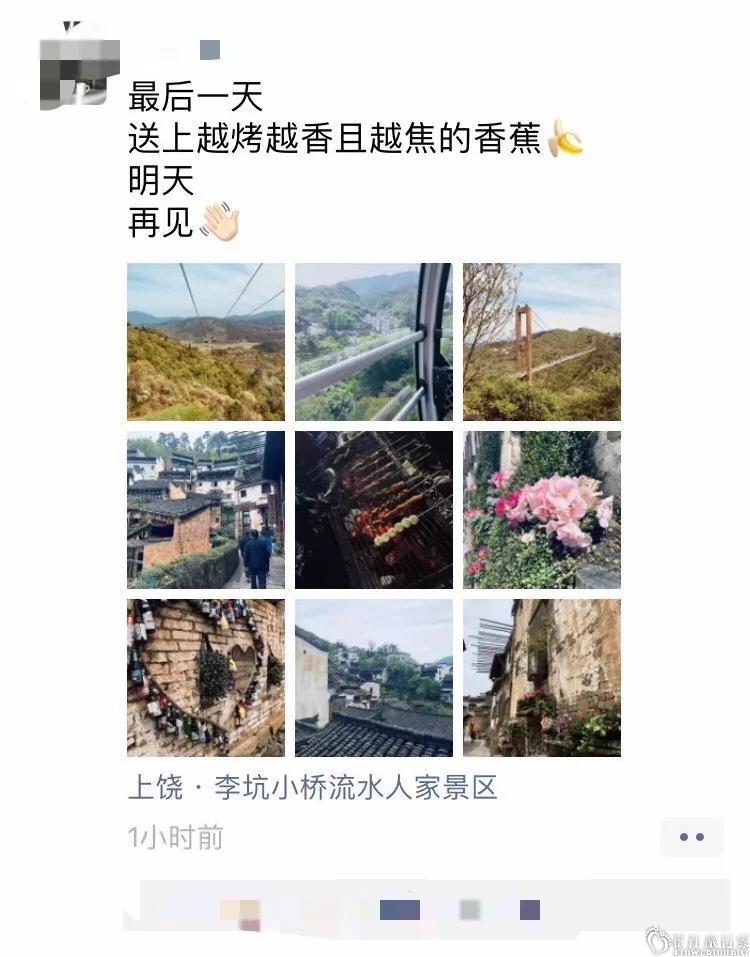The image size is (750, 957).
Task: Open the heart-shaped brick wall photo
Action: (205, 677)
